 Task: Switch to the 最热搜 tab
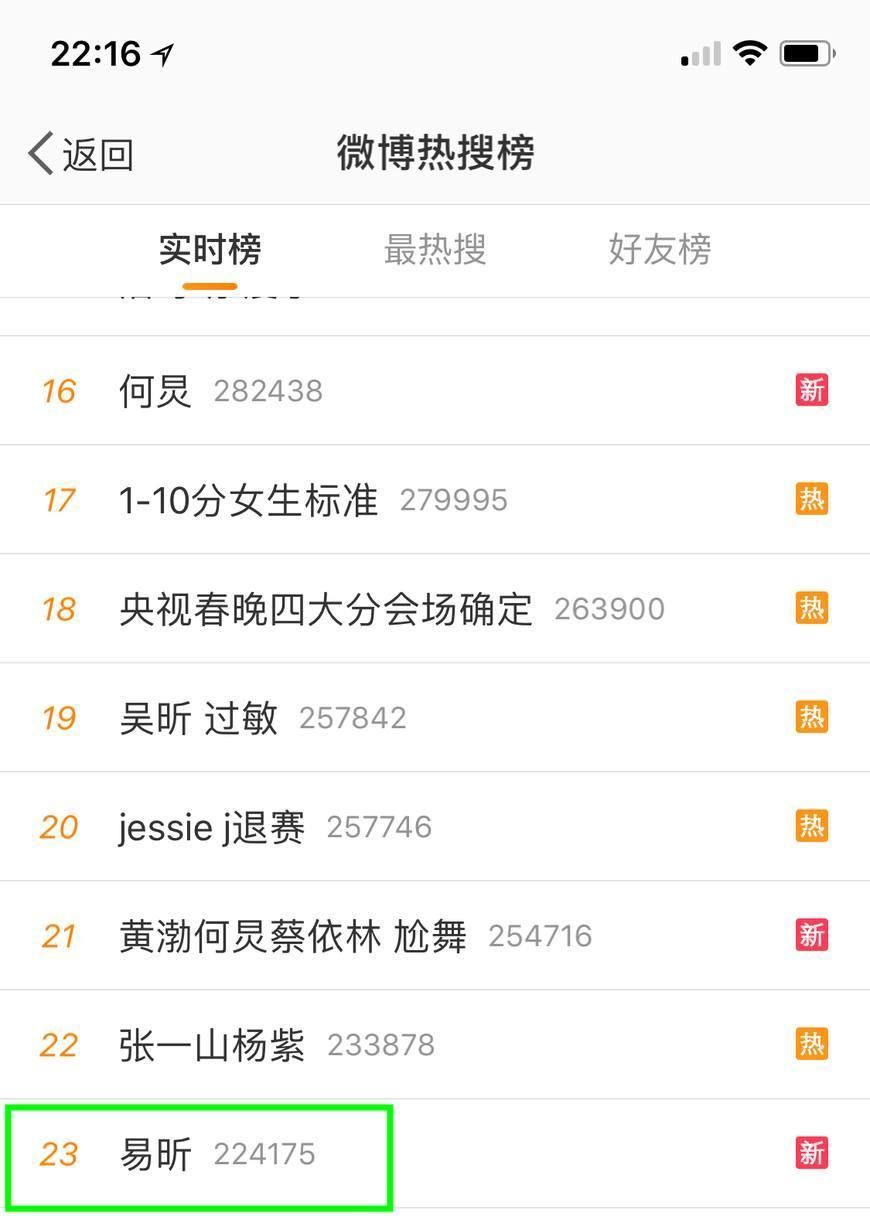(435, 250)
